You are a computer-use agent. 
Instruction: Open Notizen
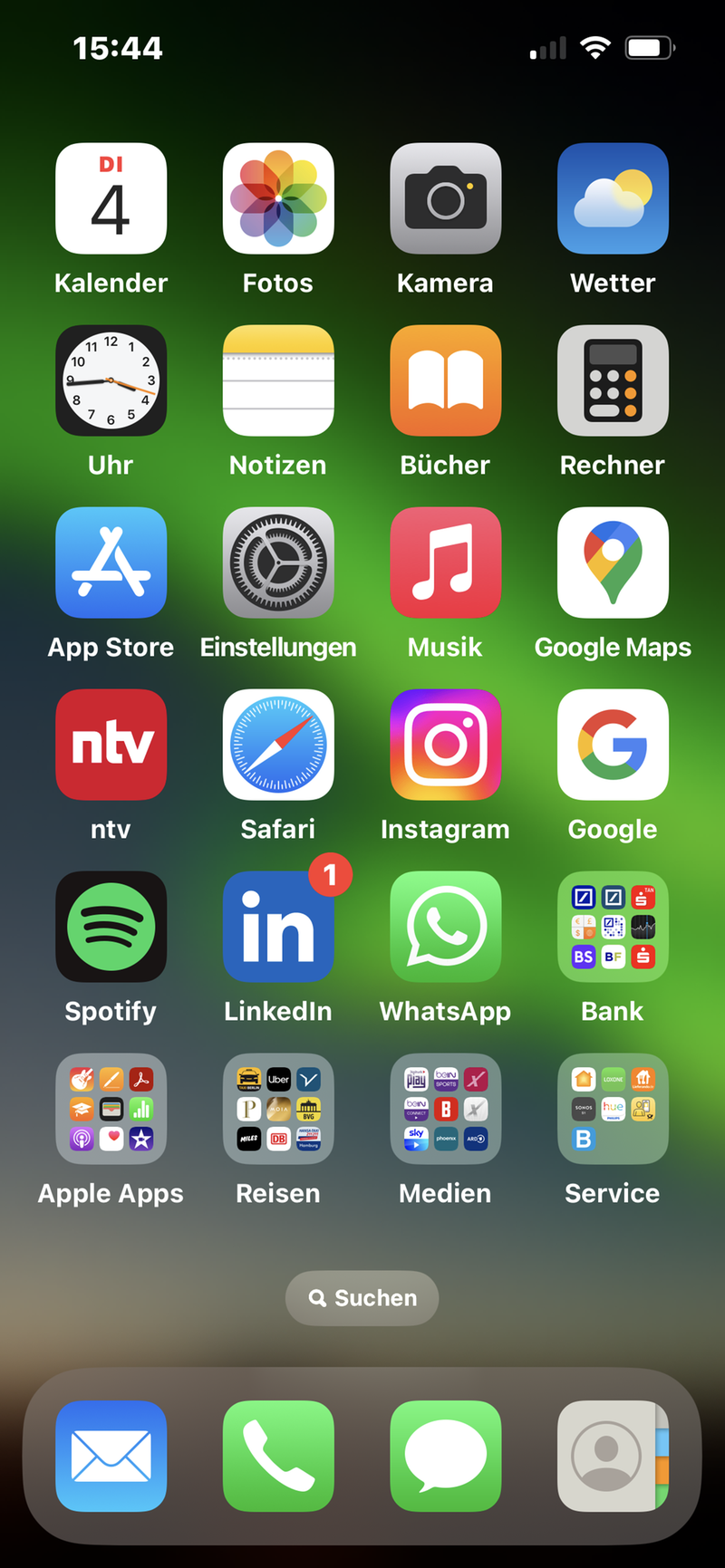pos(278,380)
